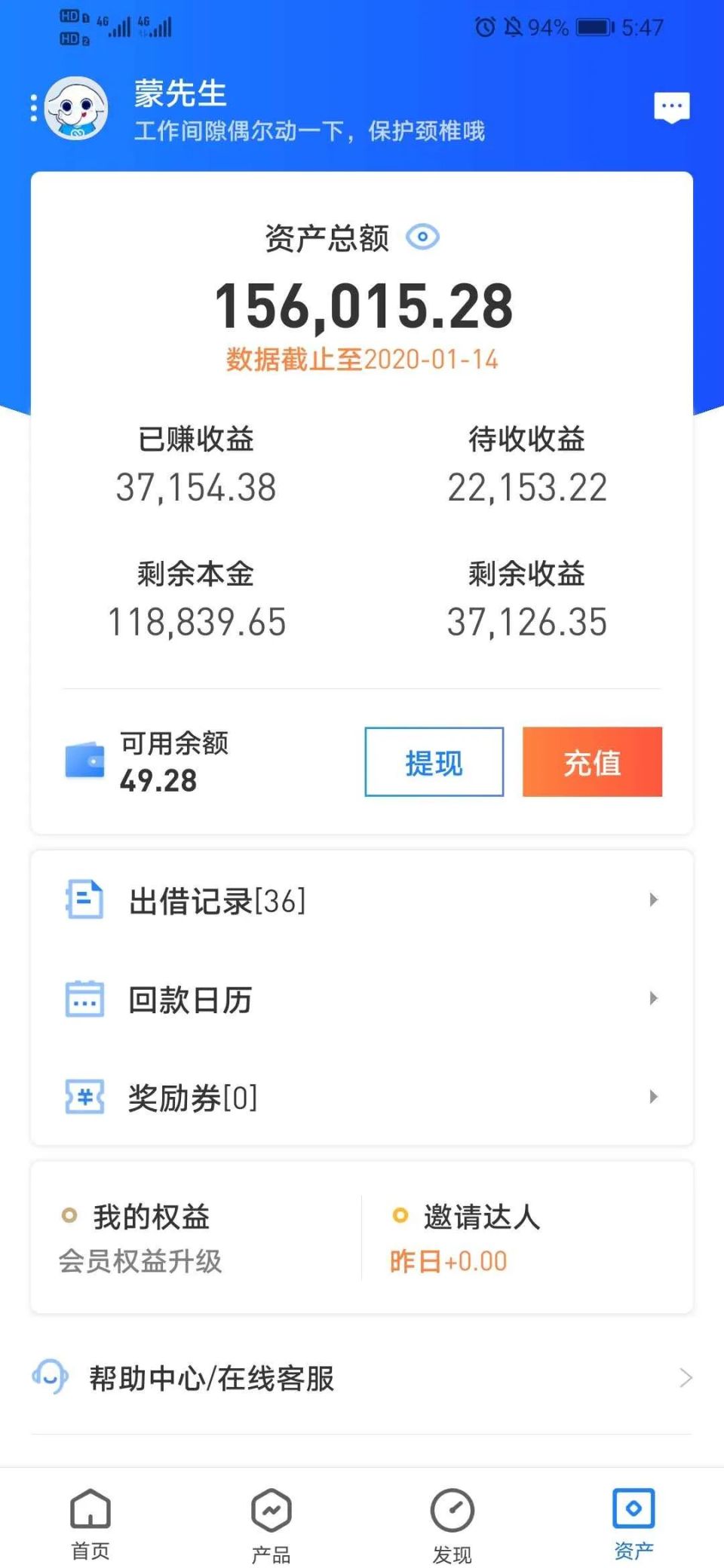The width and height of the screenshot is (724, 1568).
Task: Open the message icon in top right corner
Action: (670, 106)
